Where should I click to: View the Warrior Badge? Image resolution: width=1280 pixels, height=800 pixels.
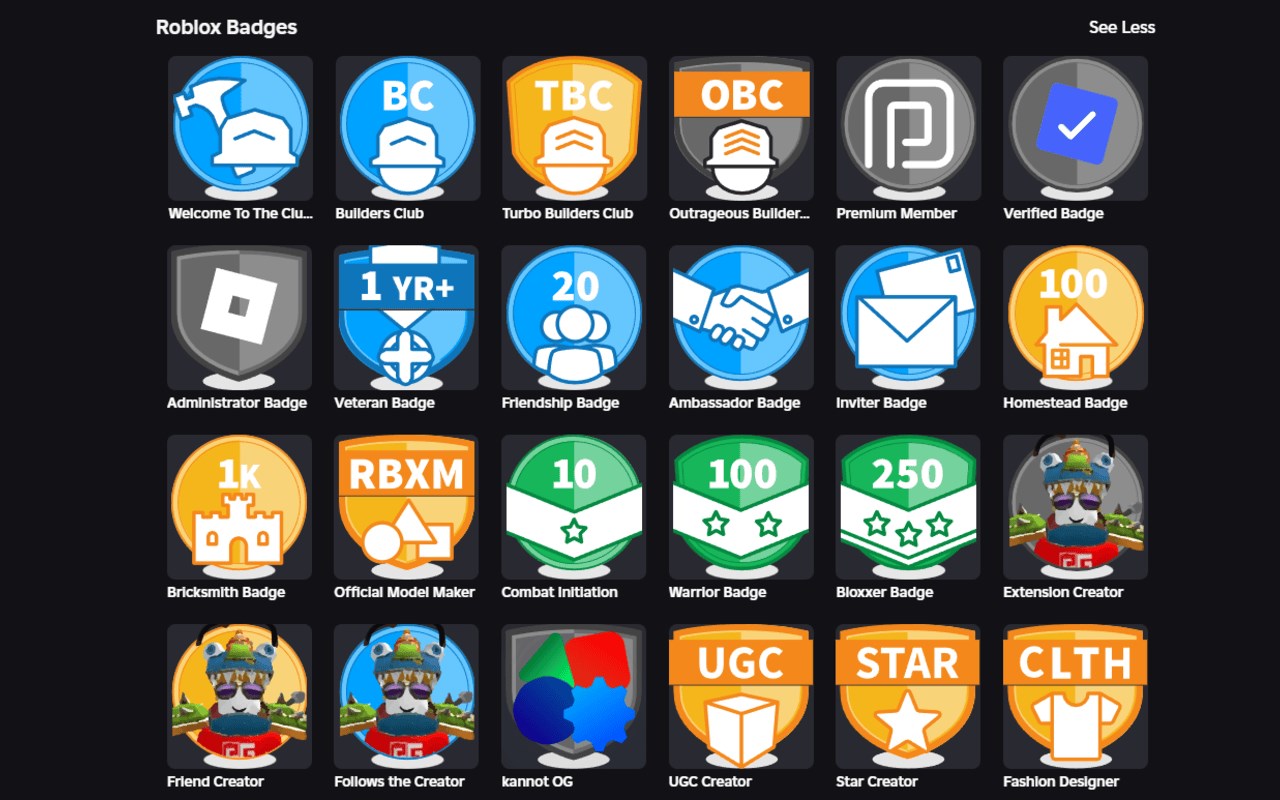(741, 506)
